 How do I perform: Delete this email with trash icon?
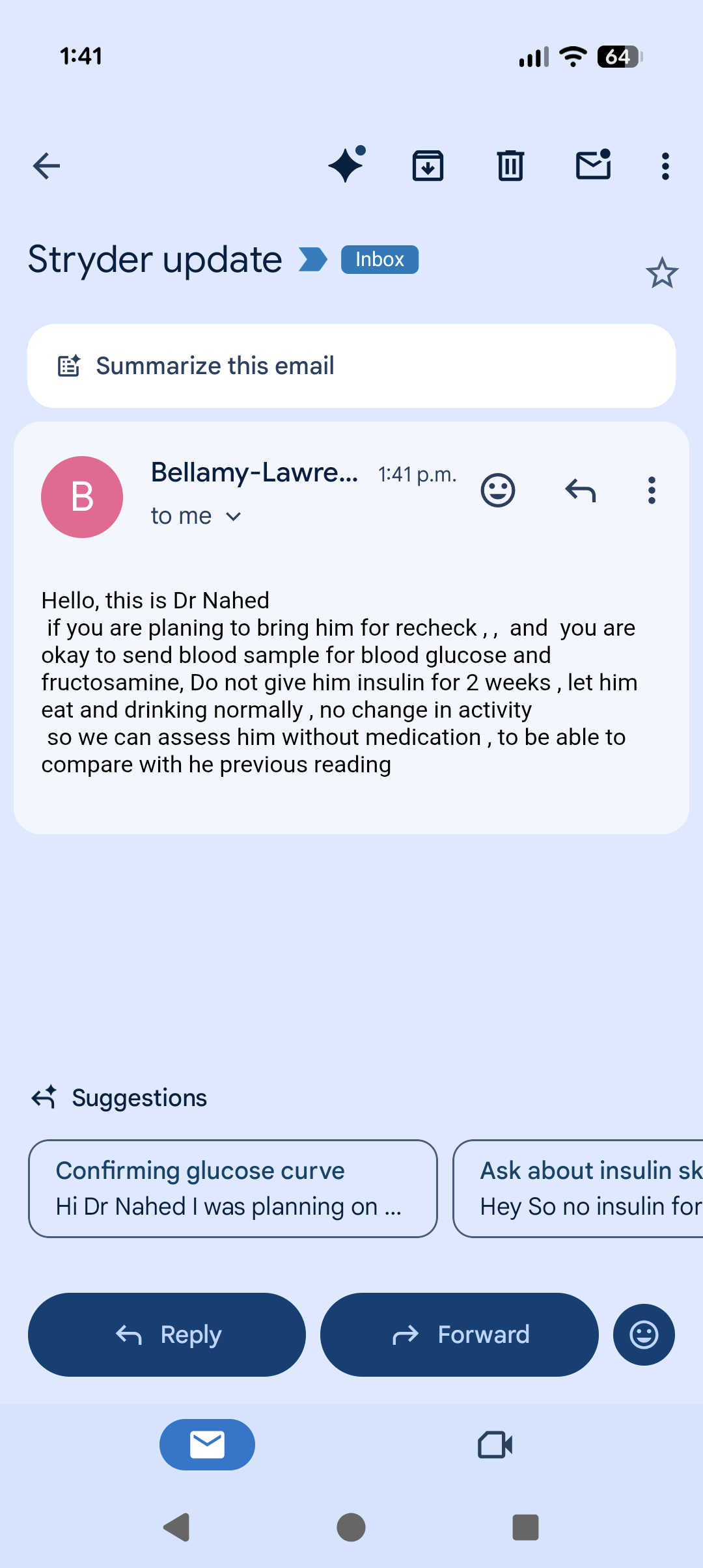(510, 166)
